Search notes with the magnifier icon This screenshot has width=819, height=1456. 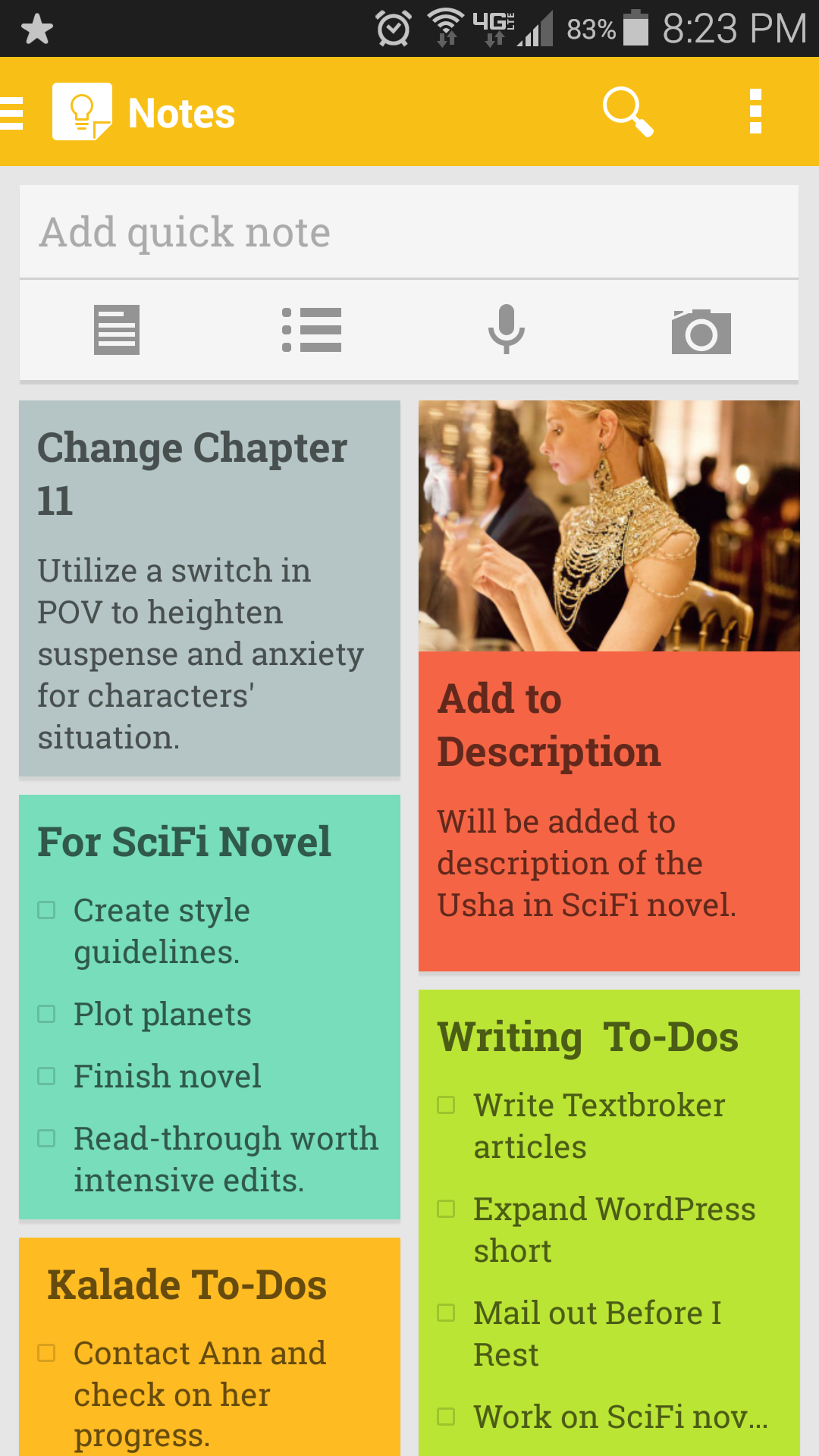pos(627,112)
